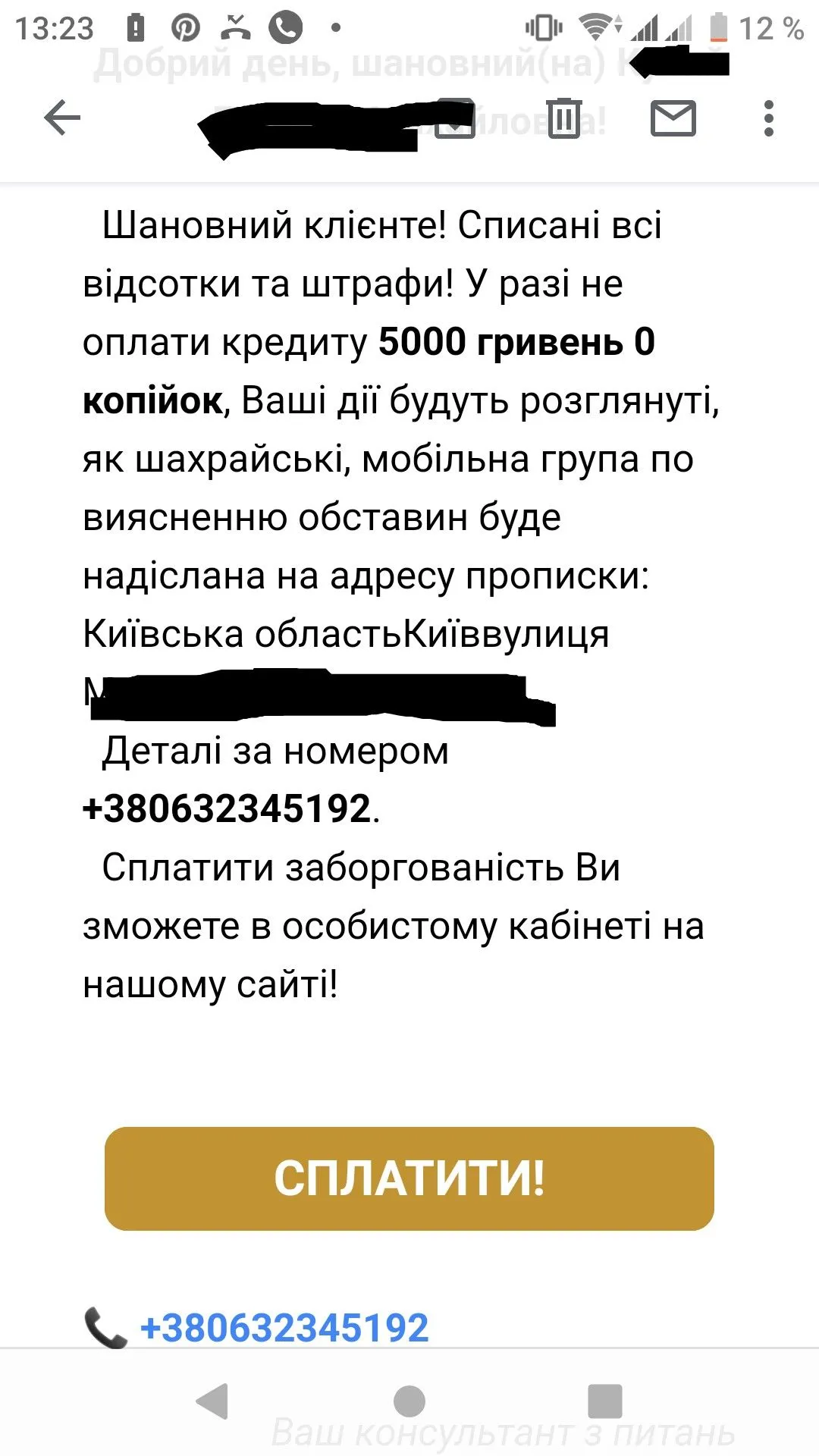Go back to the inbox
The height and width of the screenshot is (1456, 819).
click(62, 118)
